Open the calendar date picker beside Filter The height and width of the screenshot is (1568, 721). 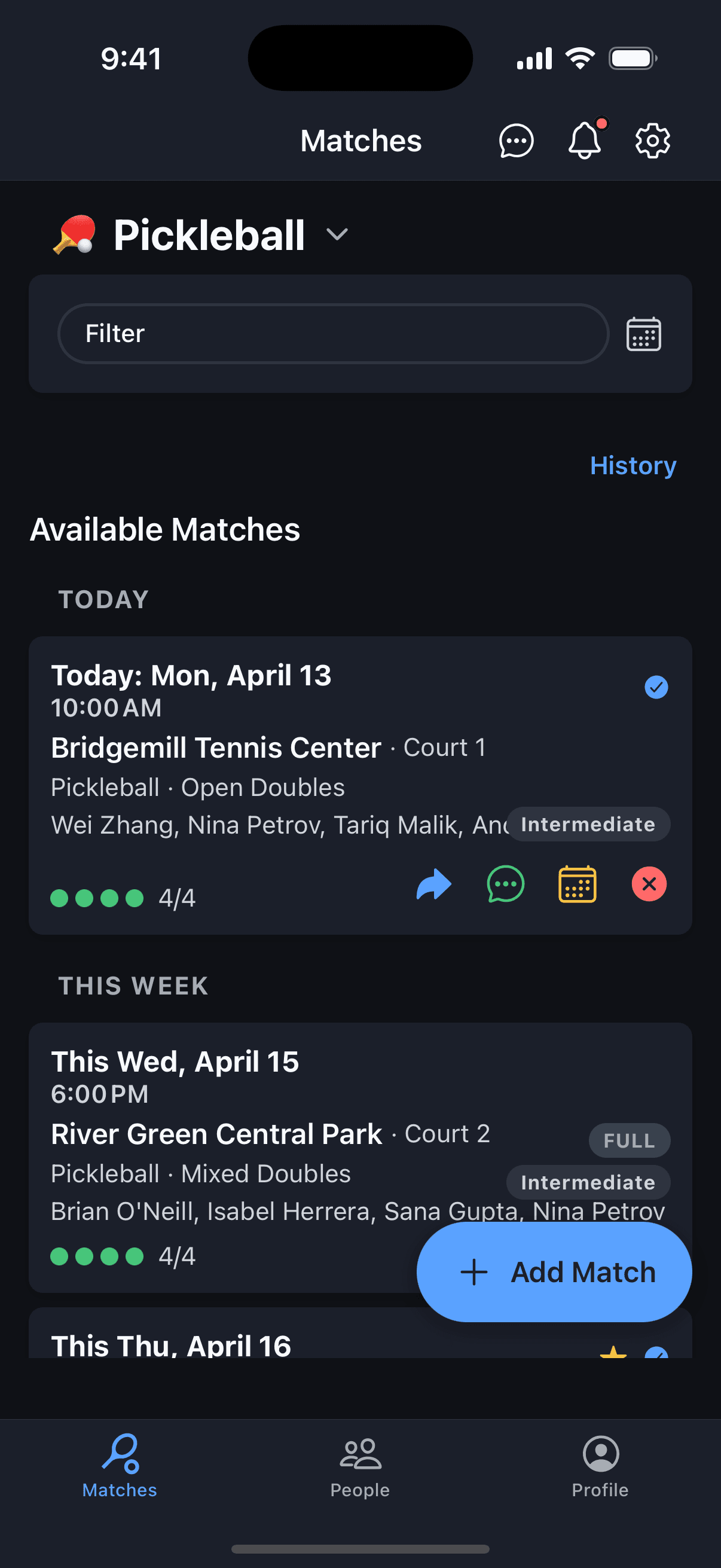(643, 333)
